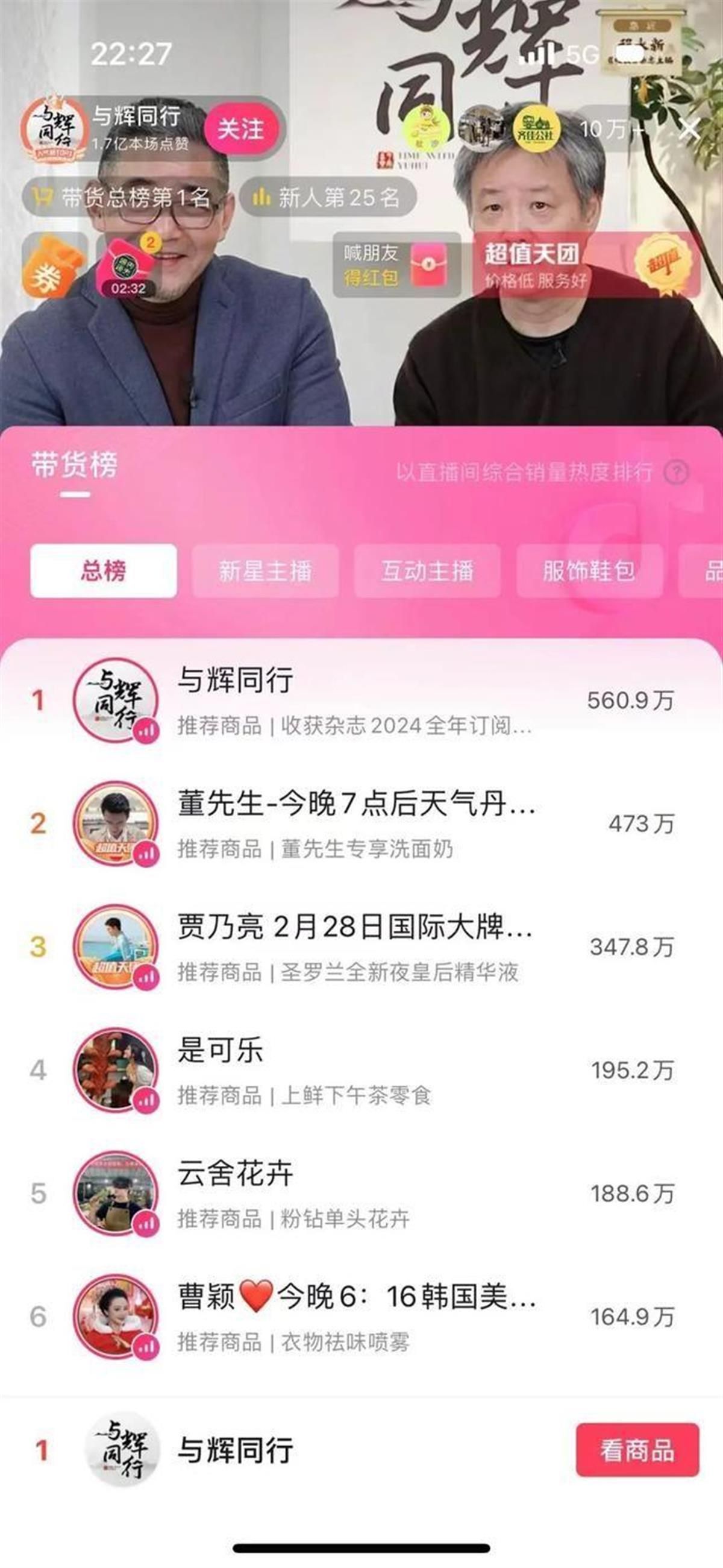Open the coupon bag icon
Screen dimensions: 723x1568
[52, 265]
